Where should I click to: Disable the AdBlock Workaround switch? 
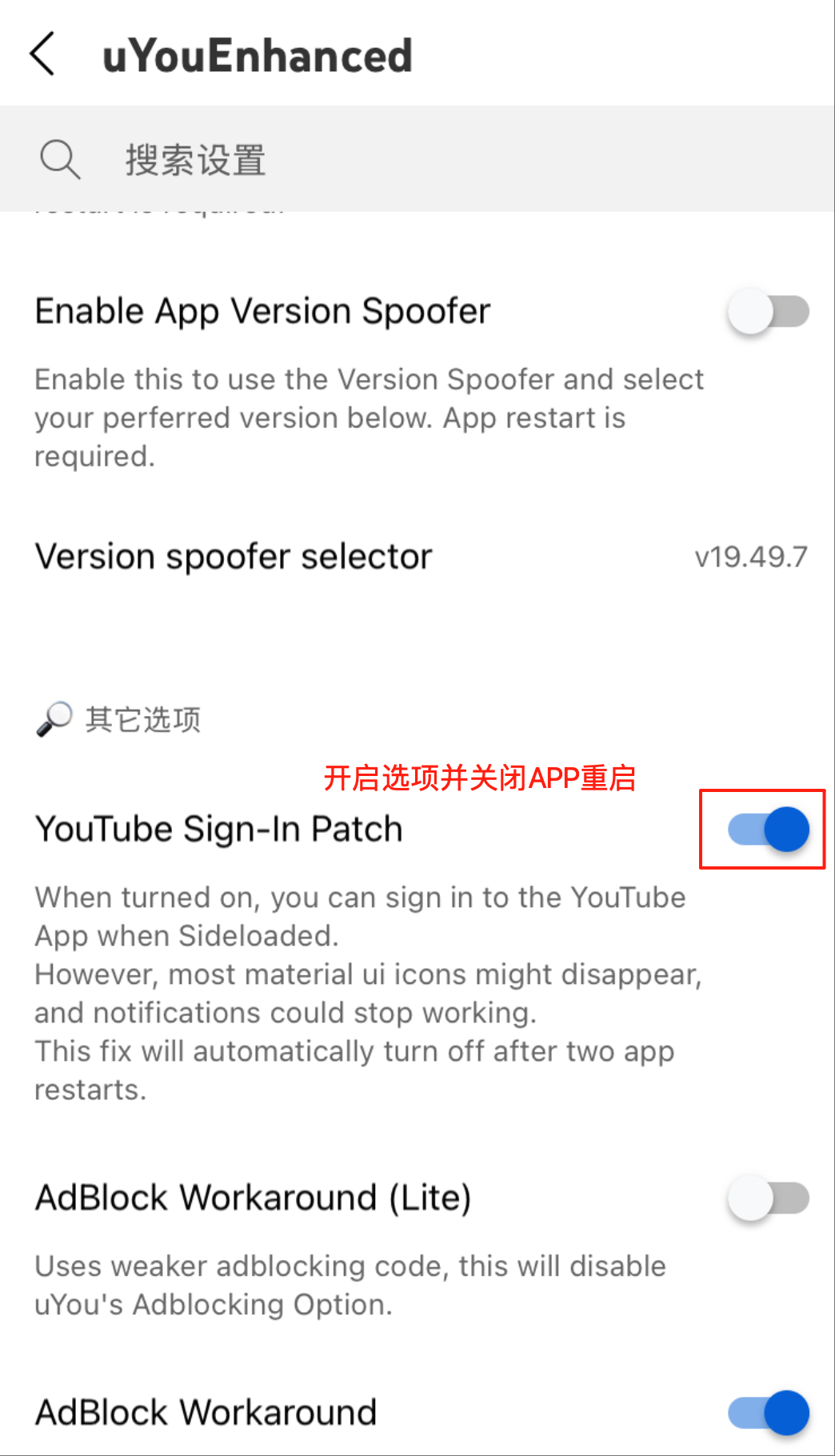(768, 1412)
